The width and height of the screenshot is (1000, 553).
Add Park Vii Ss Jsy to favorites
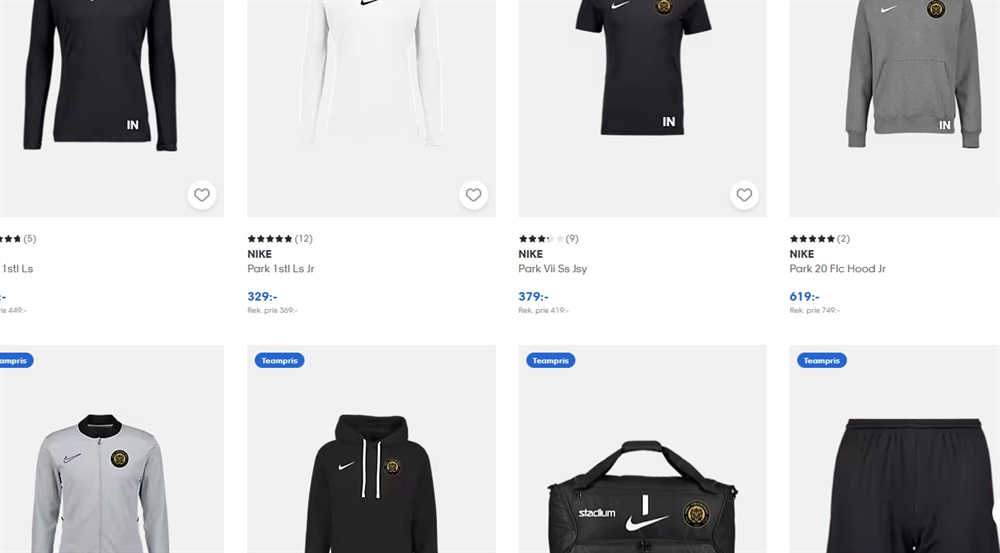744,195
